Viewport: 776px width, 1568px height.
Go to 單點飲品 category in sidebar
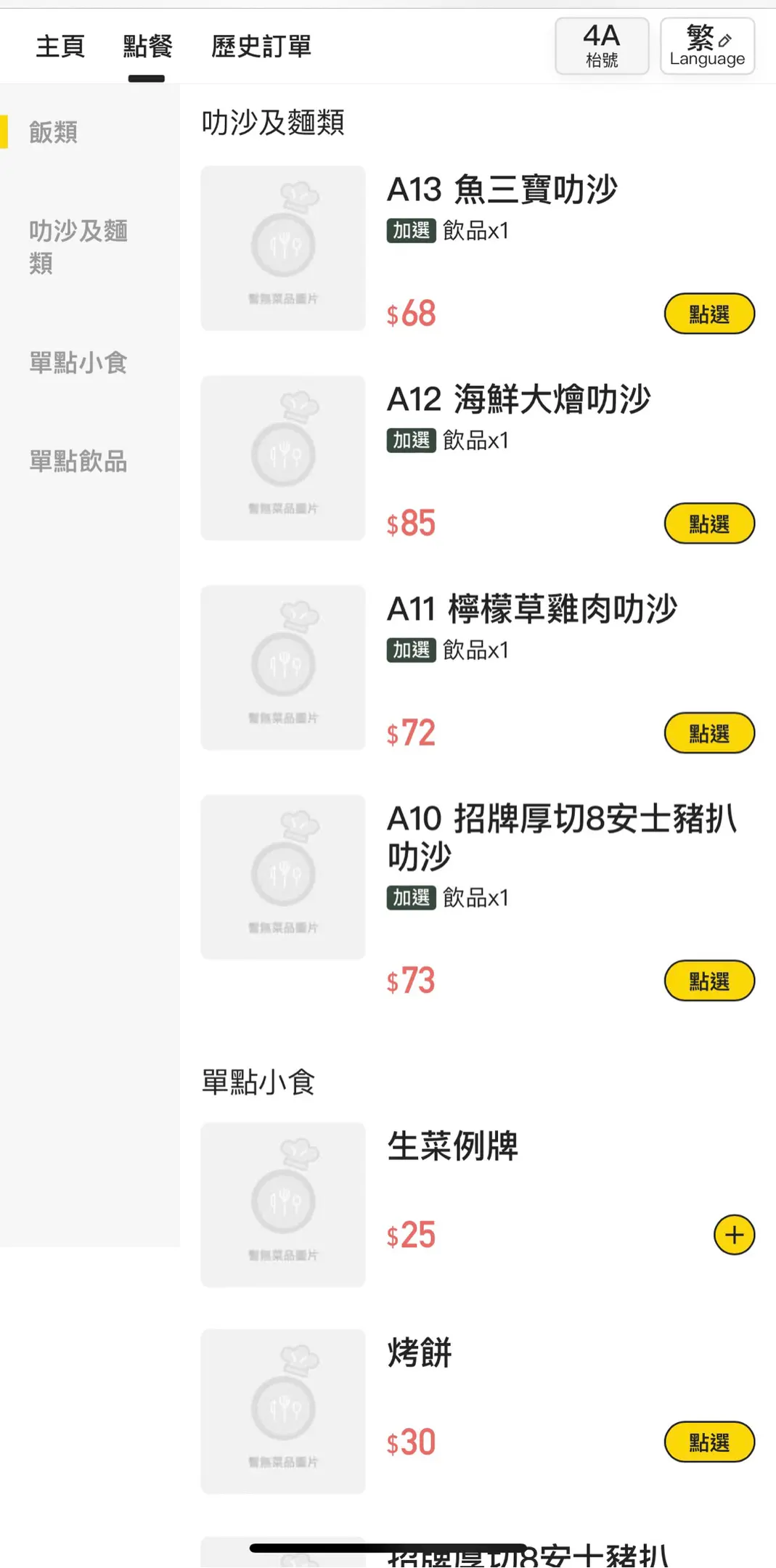pos(78,461)
